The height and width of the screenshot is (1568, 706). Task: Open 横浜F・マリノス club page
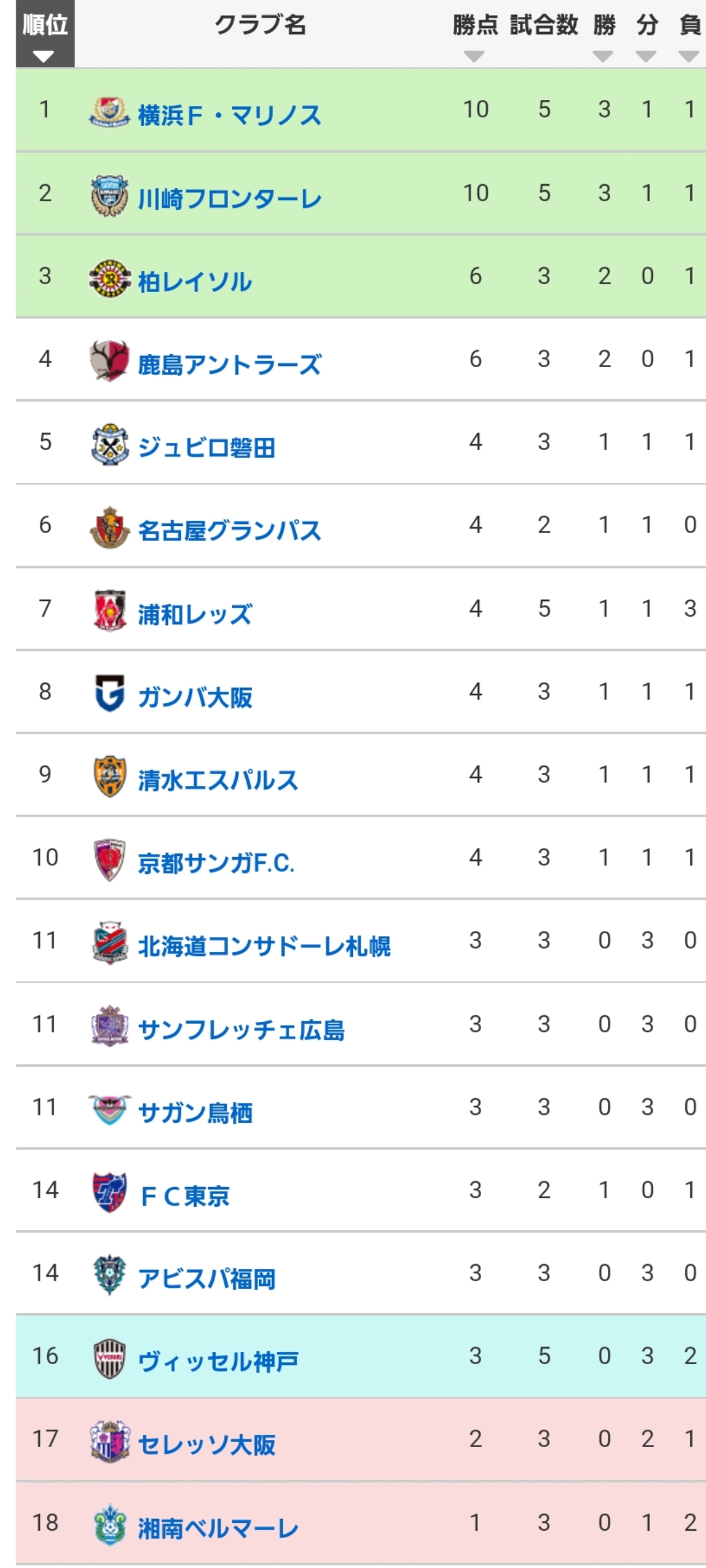click(x=229, y=115)
